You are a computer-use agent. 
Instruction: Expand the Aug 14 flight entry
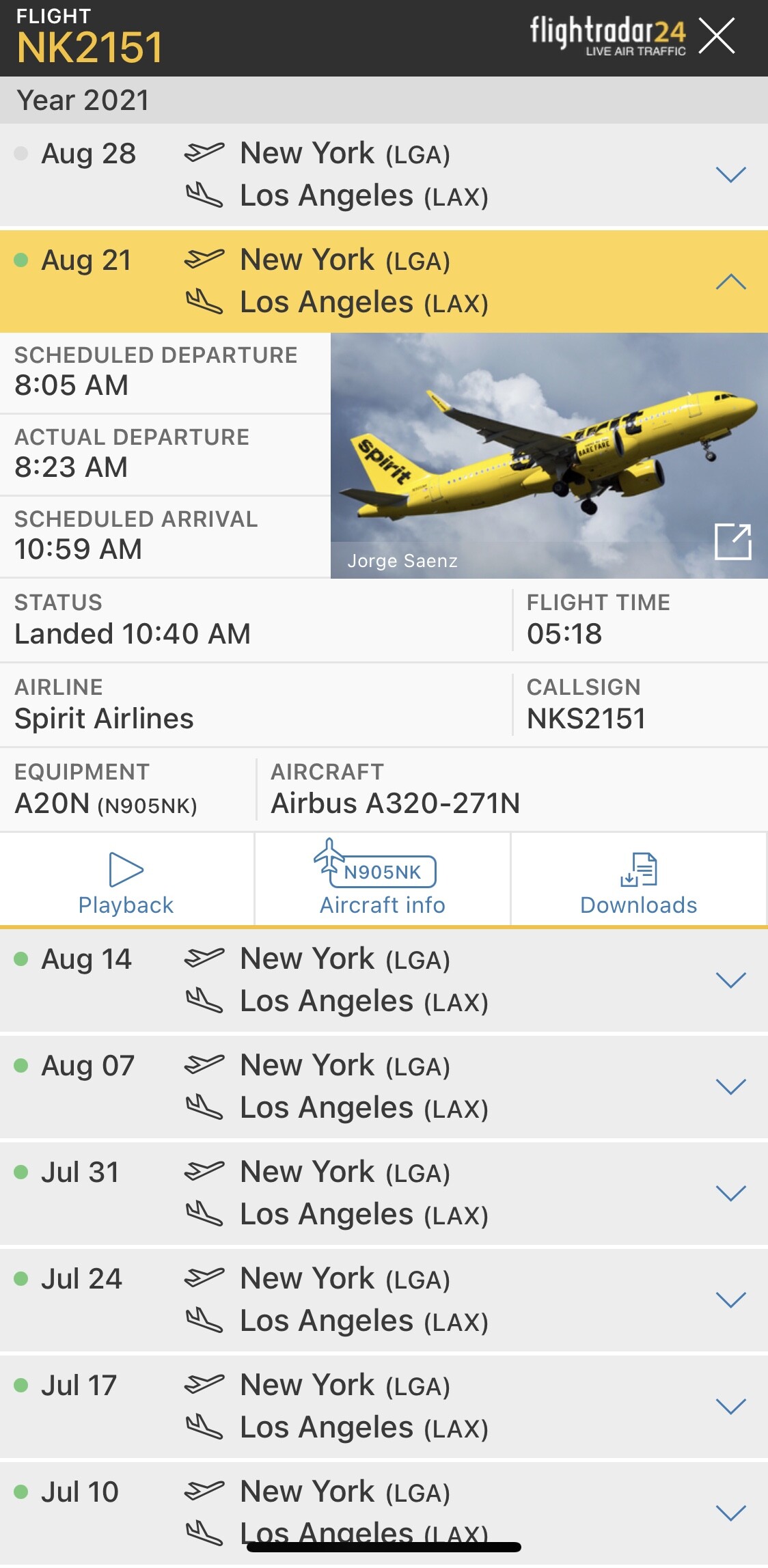pyautogui.click(x=730, y=980)
